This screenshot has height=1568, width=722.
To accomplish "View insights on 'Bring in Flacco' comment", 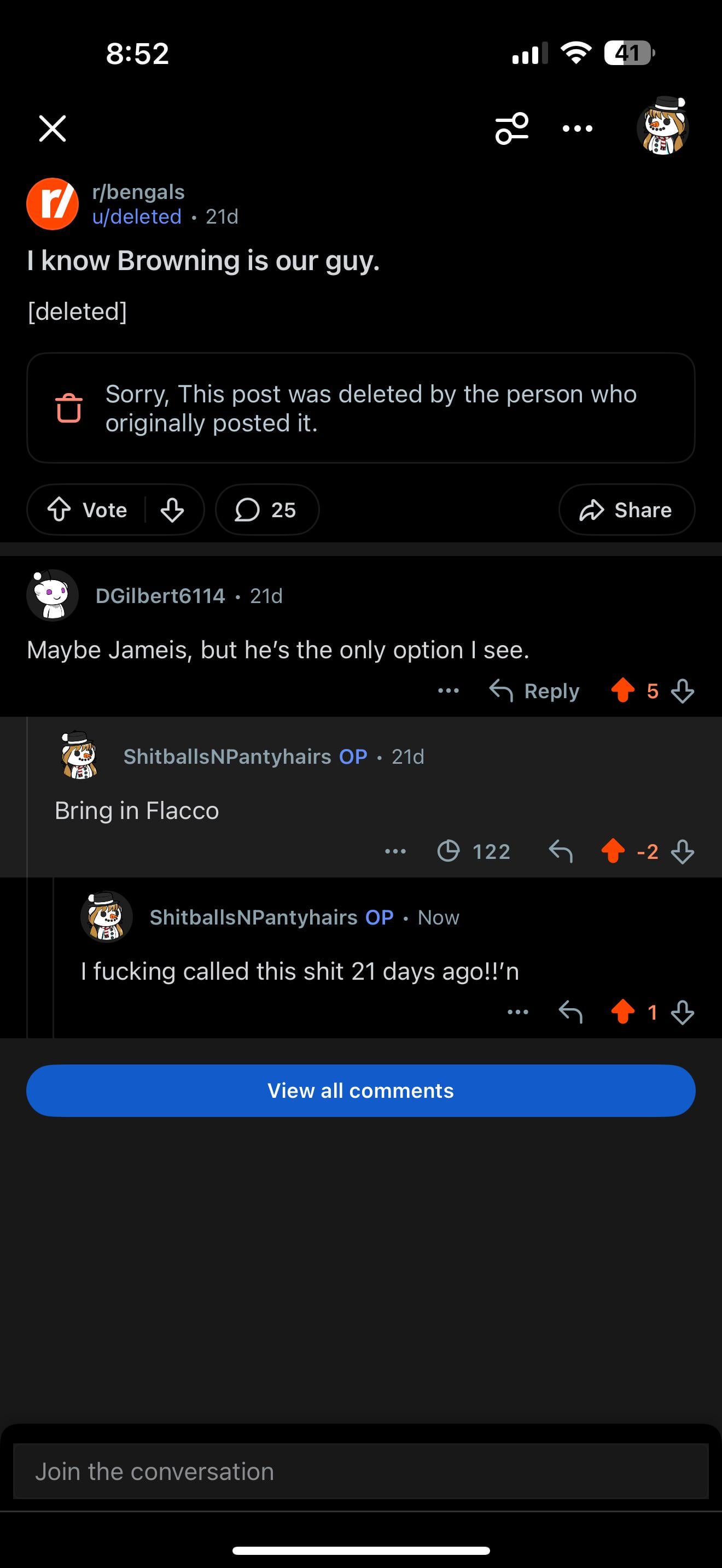I will point(474,851).
